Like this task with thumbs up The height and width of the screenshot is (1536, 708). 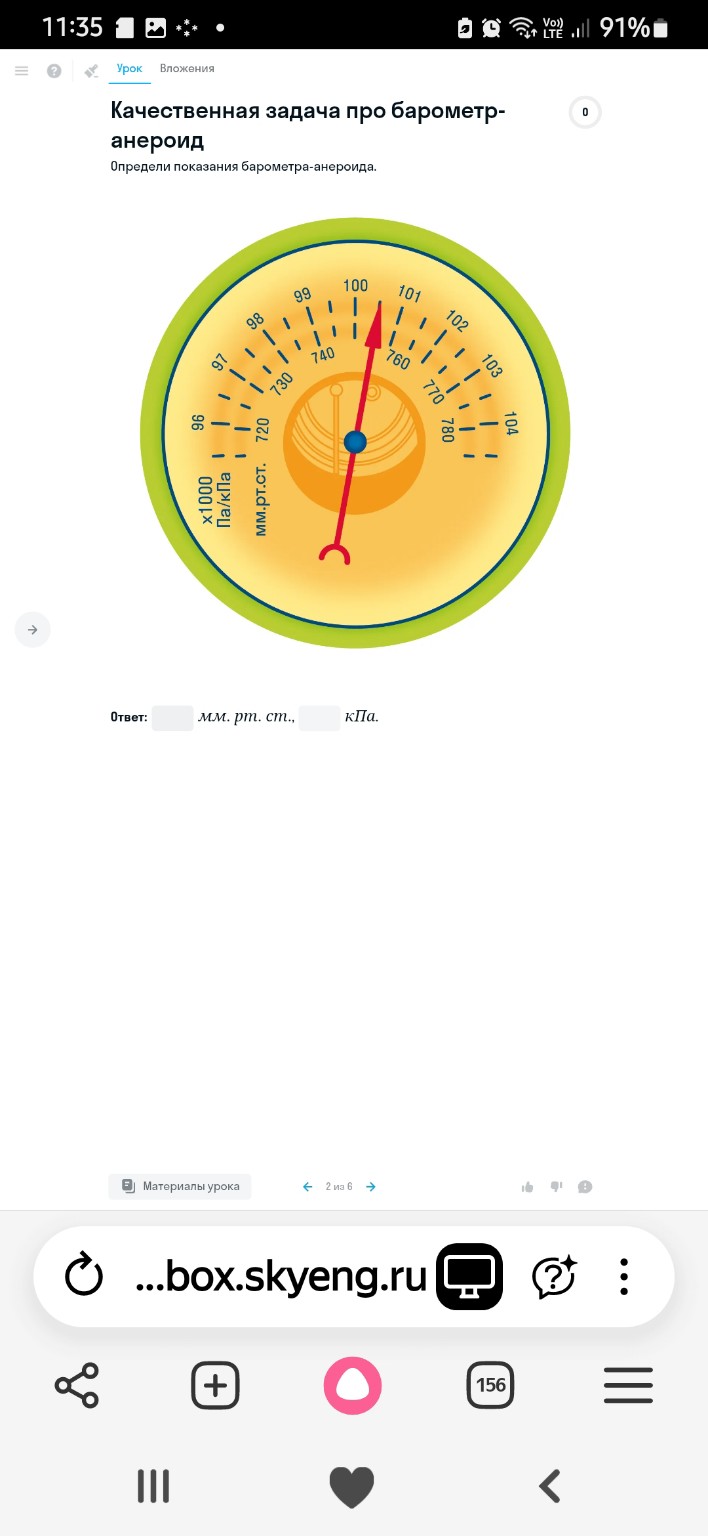527,1187
